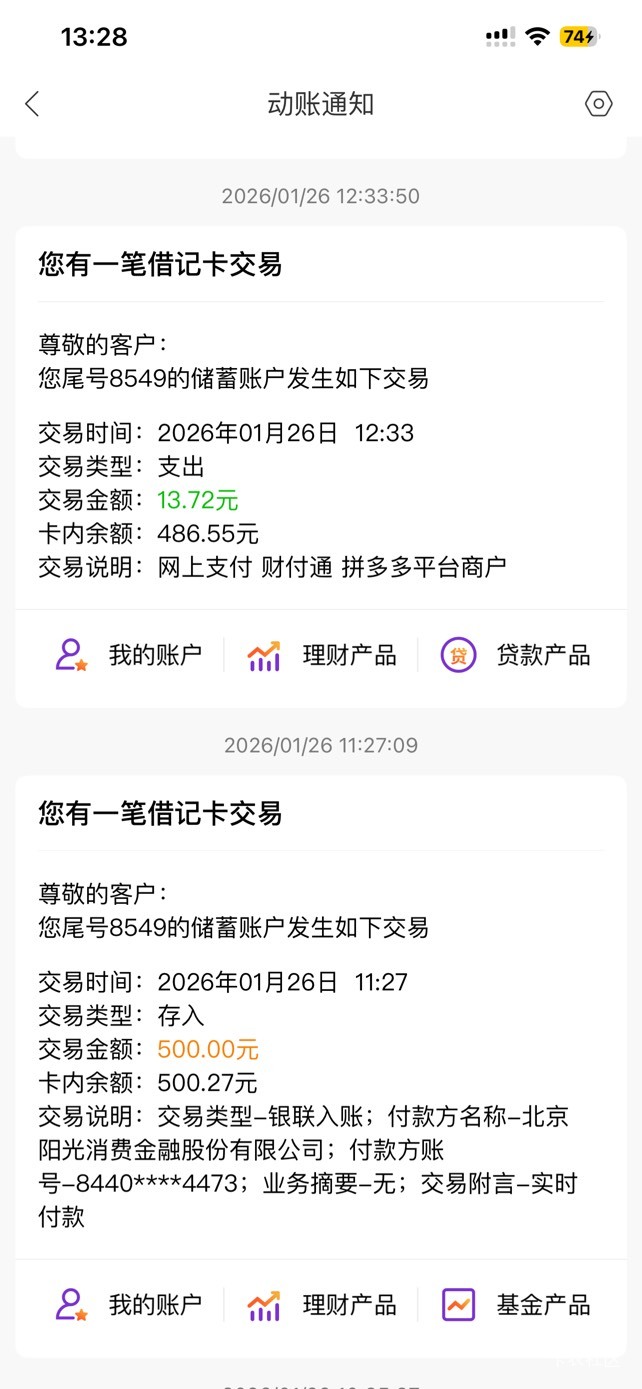Tap 贷款产品 under the 13.72元 transaction
This screenshot has height=1389, width=642.
pyautogui.click(x=516, y=656)
